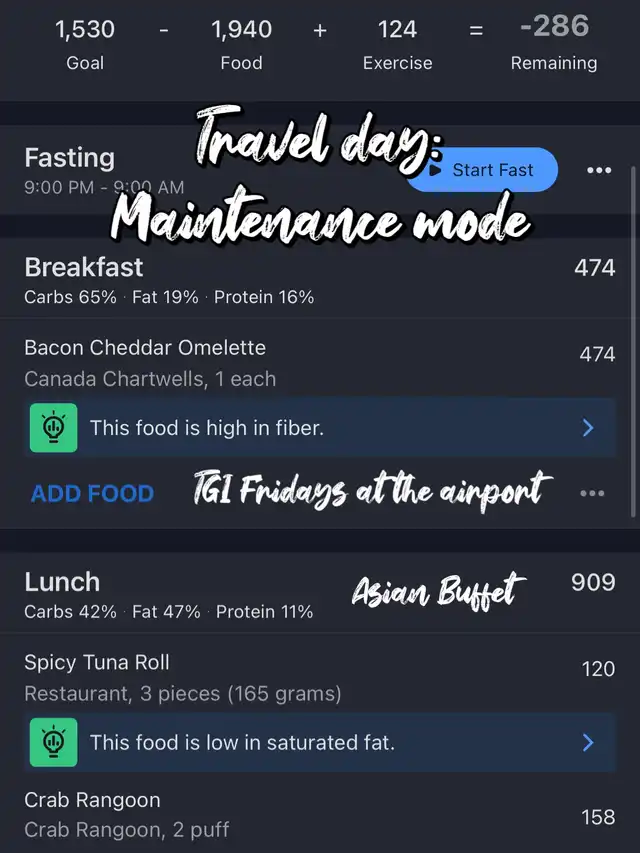Tap ADD FOOD under Breakfast
This screenshot has height=853, width=640.
click(92, 493)
